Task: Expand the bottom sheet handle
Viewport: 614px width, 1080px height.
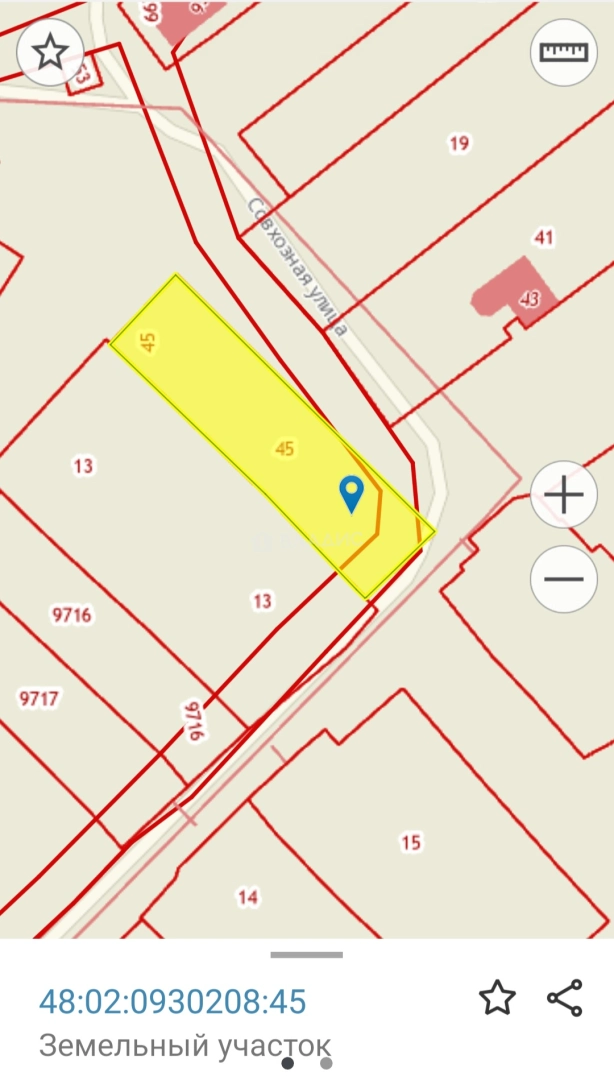Action: (x=307, y=955)
